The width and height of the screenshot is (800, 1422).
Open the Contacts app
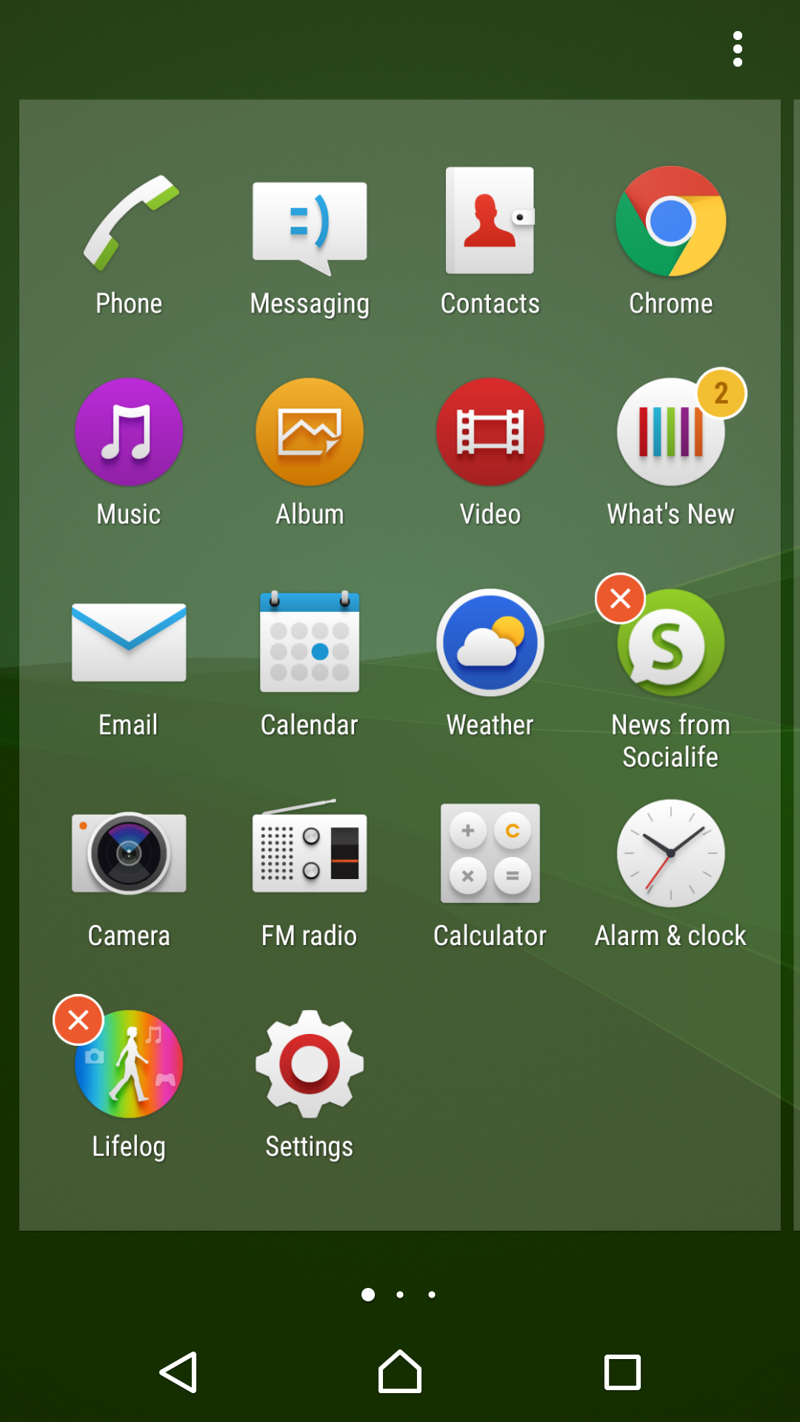pyautogui.click(x=490, y=222)
